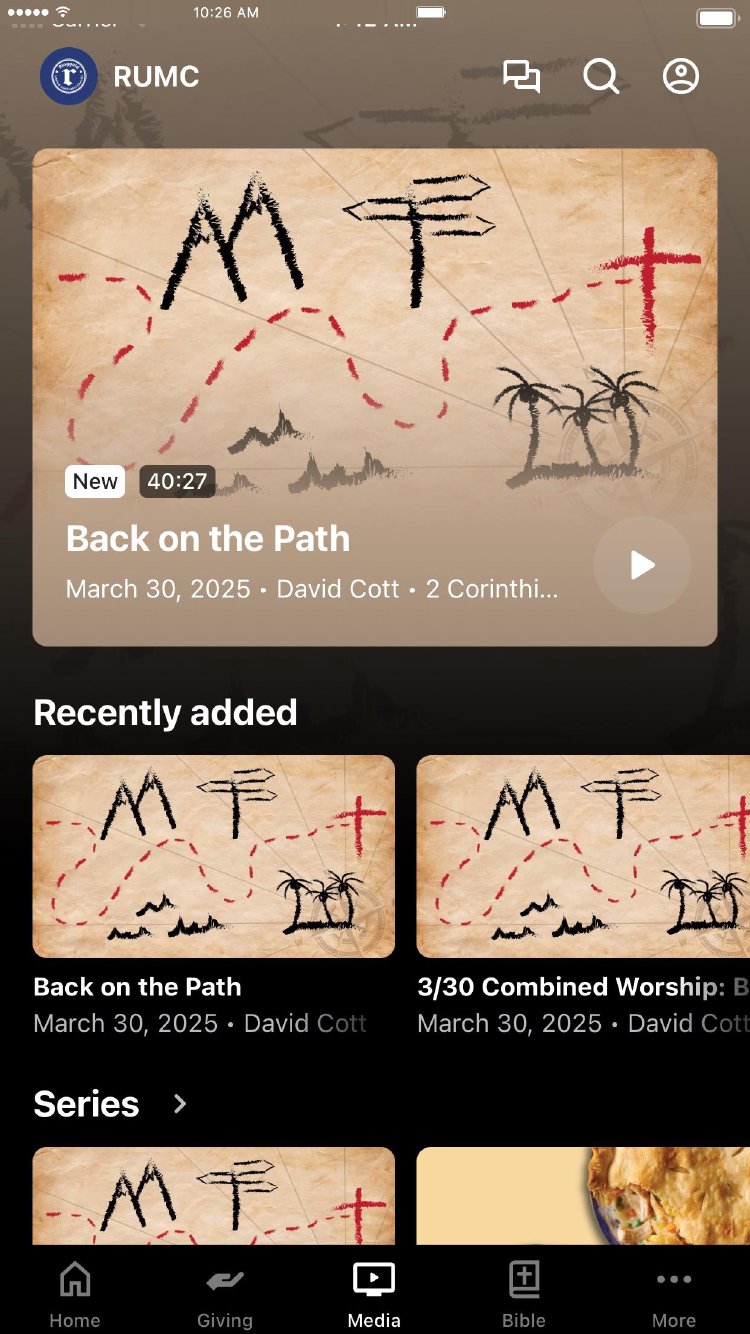Viewport: 750px width, 1334px height.
Task: Open the messaging chat icon
Action: [521, 77]
